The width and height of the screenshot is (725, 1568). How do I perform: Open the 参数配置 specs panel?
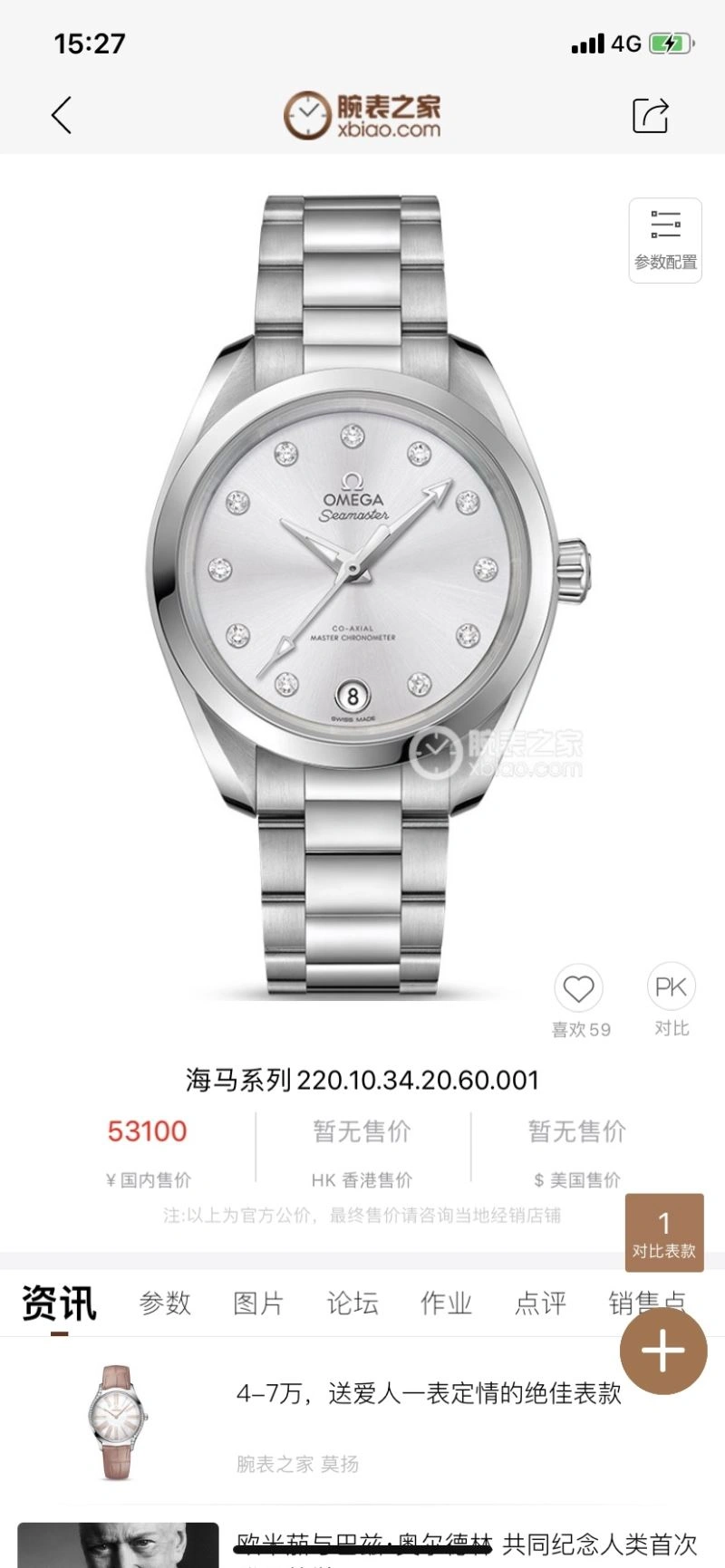pos(665,240)
